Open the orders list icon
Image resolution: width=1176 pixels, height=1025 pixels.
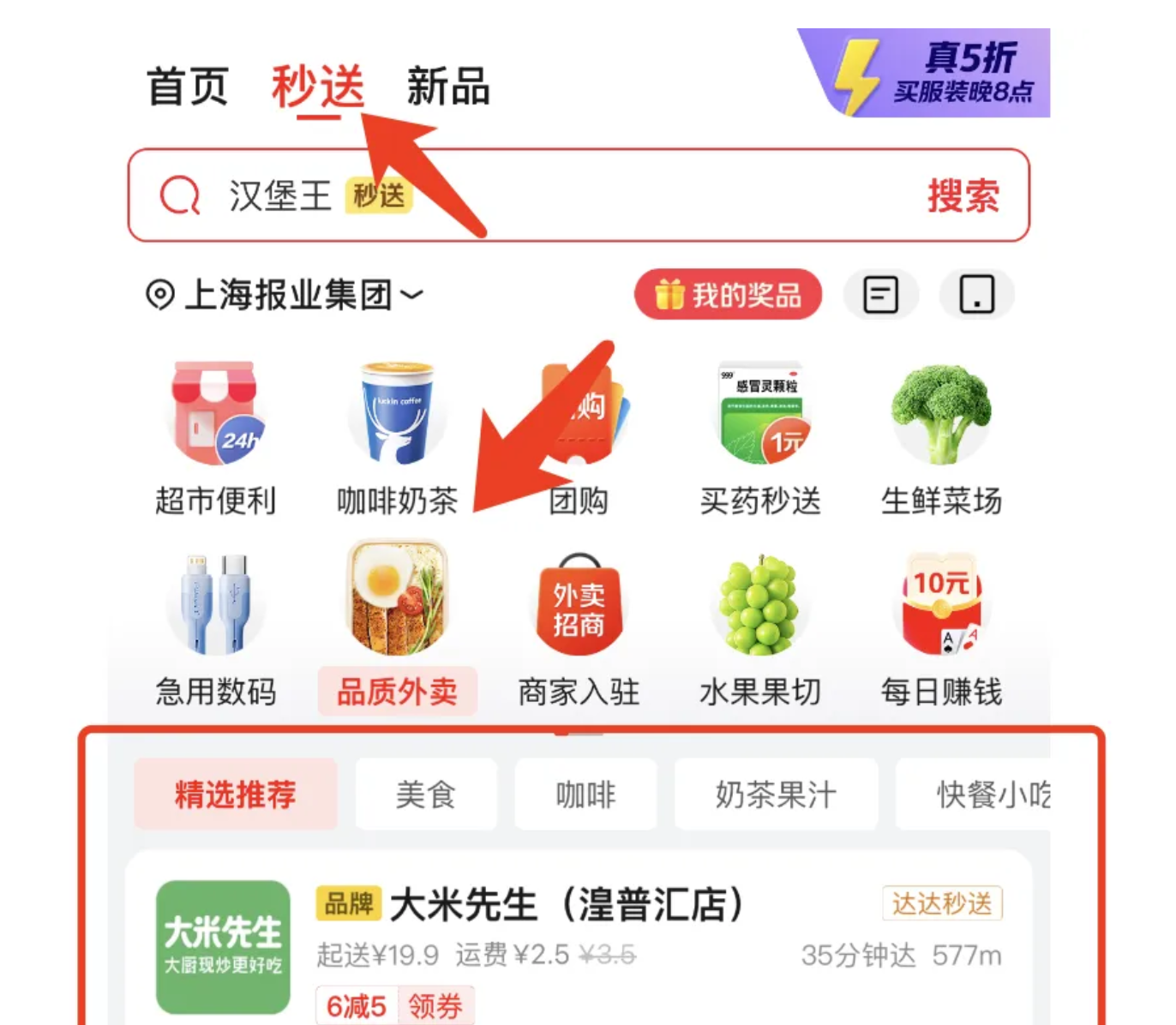[880, 295]
